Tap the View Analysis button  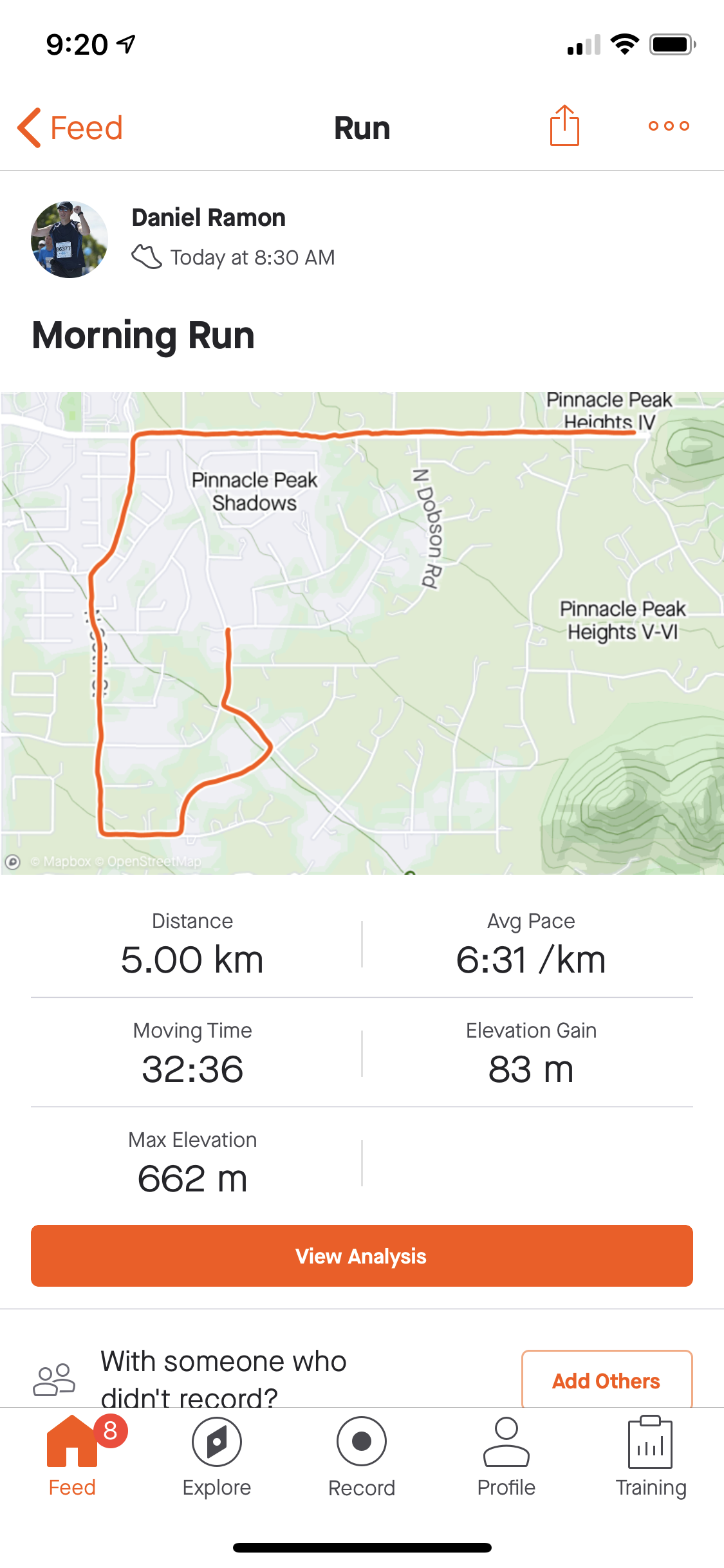point(362,1256)
